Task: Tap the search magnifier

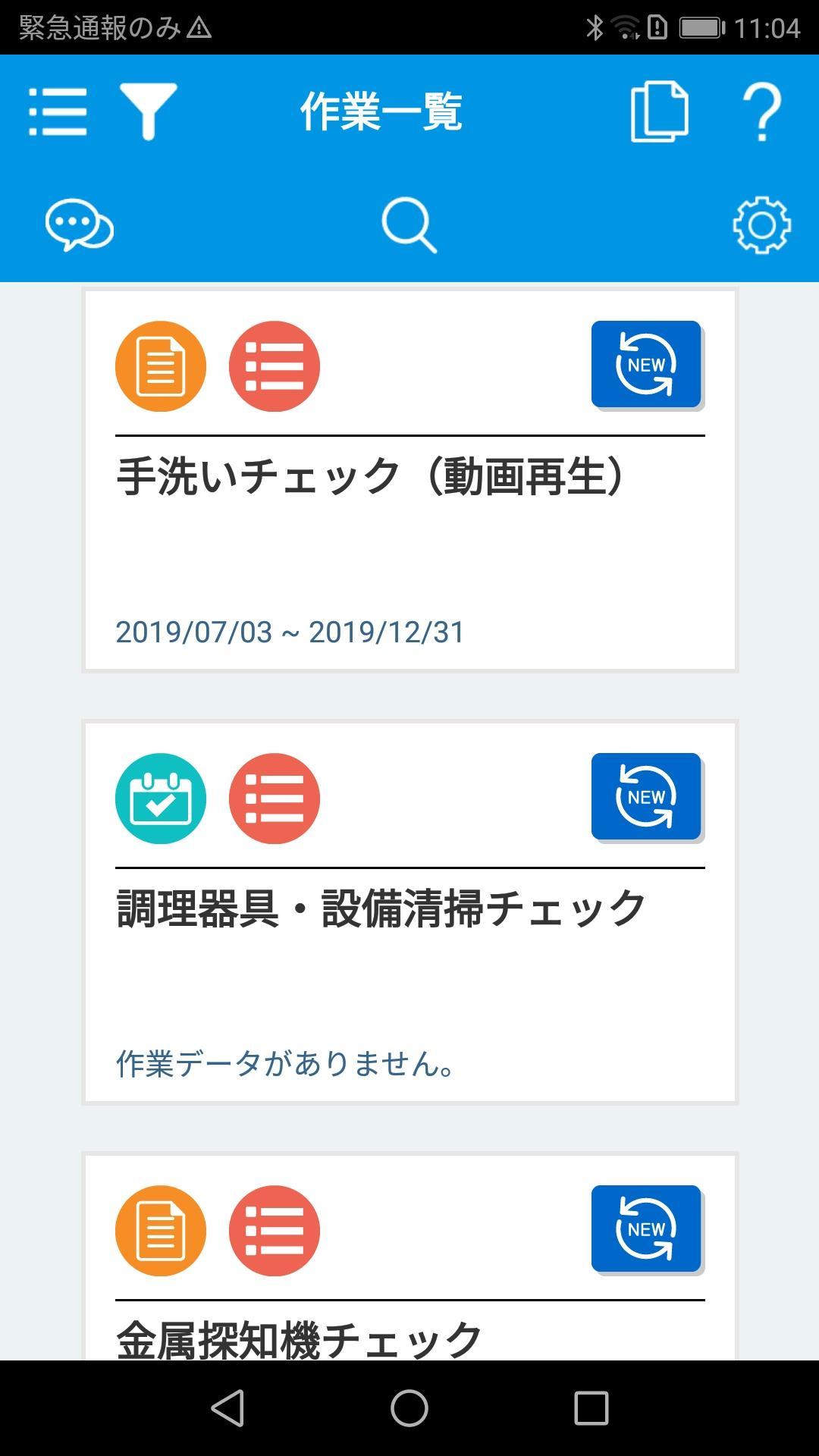Action: point(409,225)
